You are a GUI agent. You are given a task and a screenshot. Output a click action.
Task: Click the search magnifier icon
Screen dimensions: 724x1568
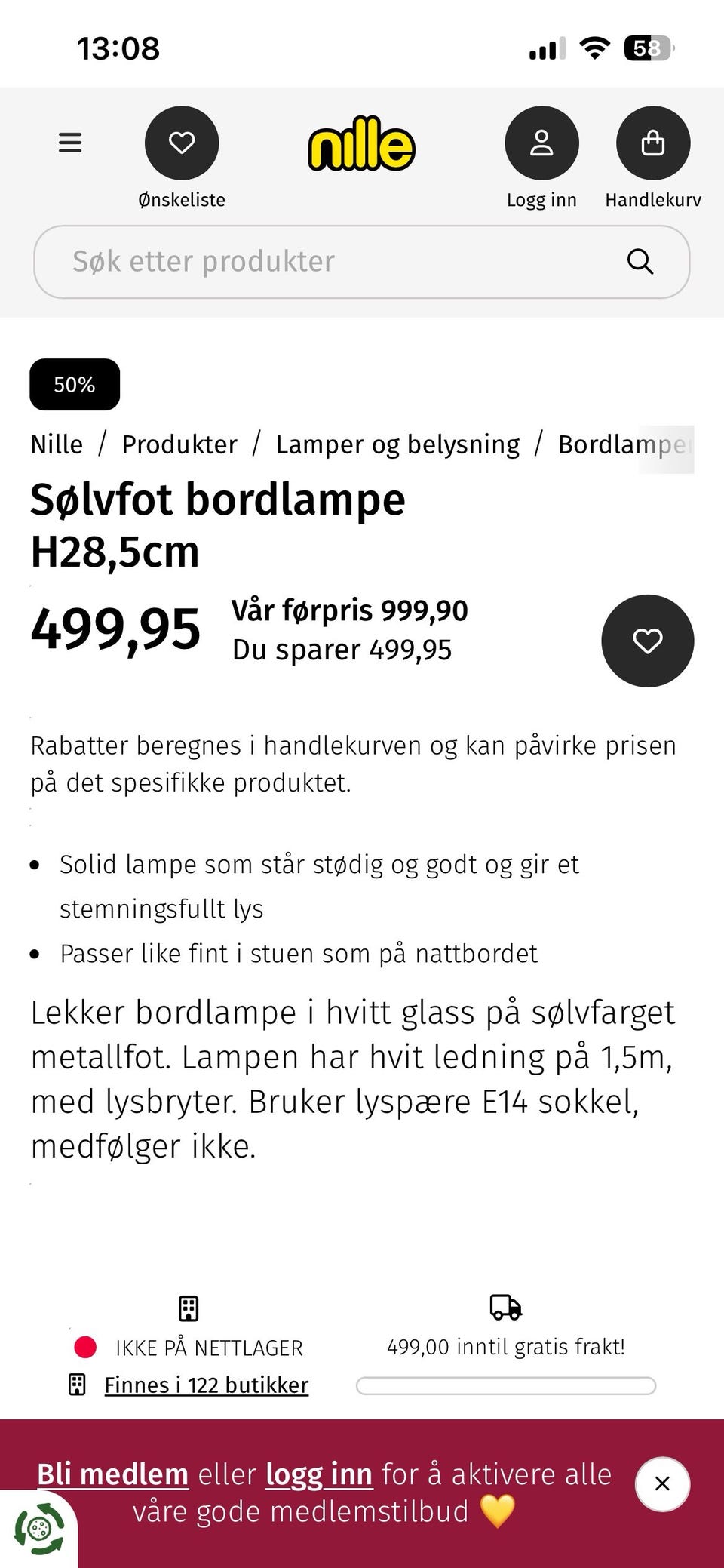(640, 262)
